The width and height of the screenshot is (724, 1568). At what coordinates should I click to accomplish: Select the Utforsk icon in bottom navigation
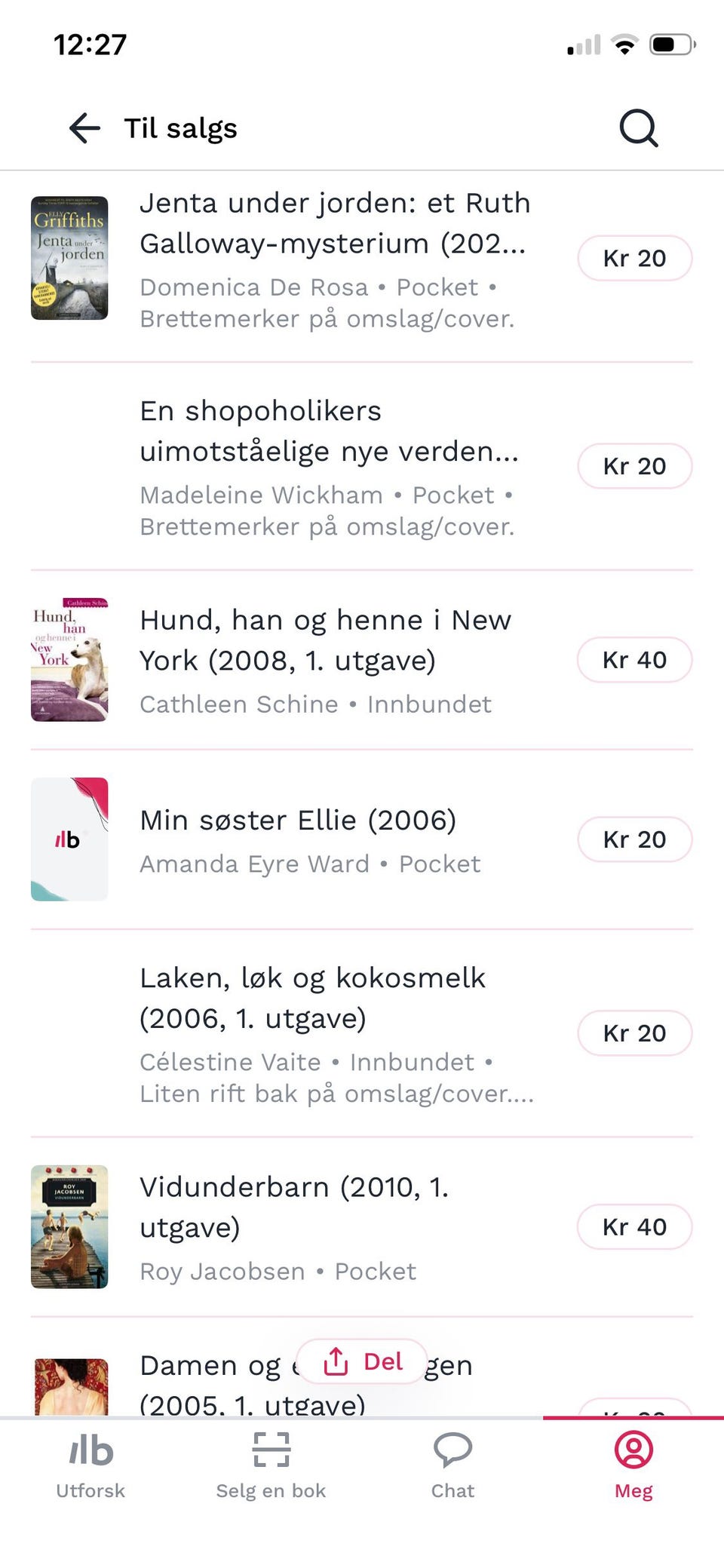[89, 1451]
